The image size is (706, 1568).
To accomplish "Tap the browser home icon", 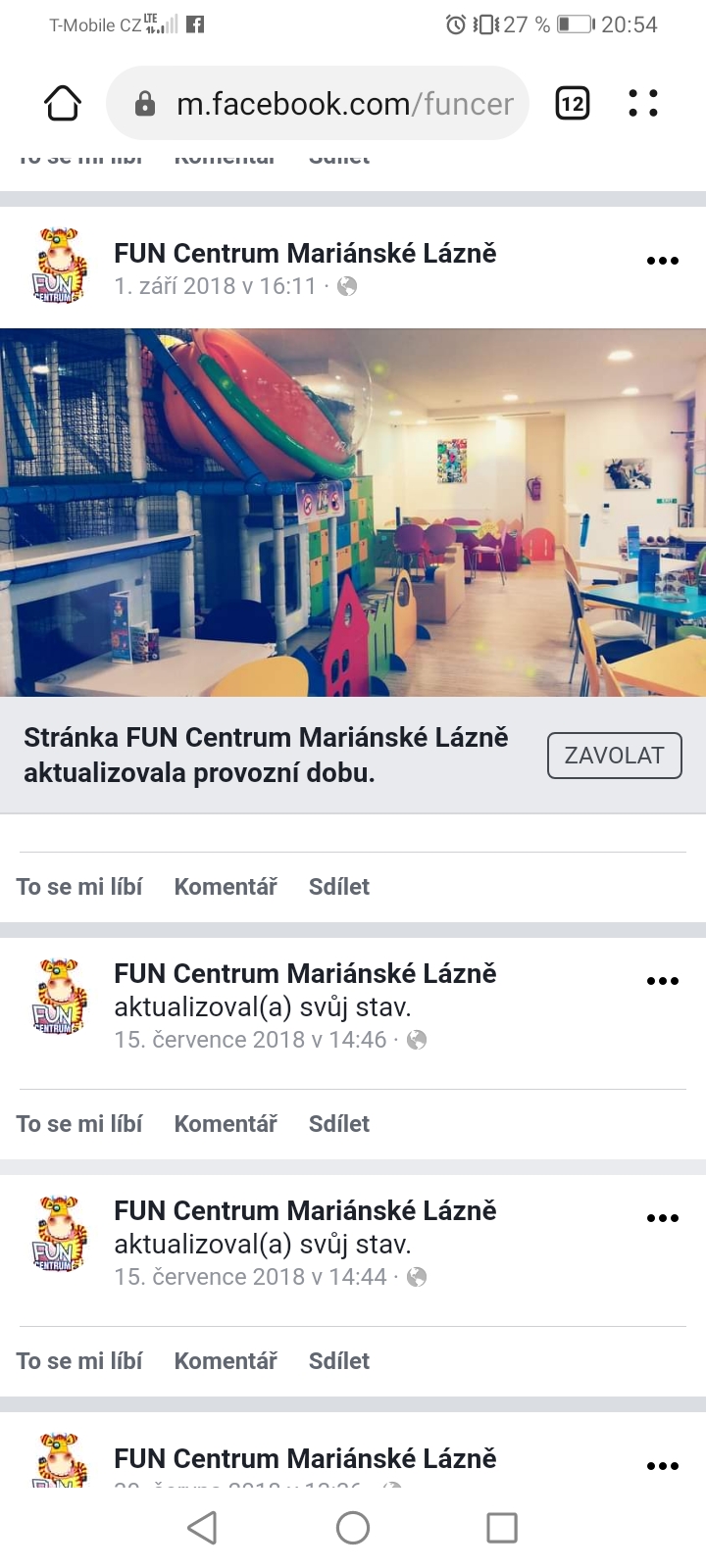I will (x=63, y=103).
